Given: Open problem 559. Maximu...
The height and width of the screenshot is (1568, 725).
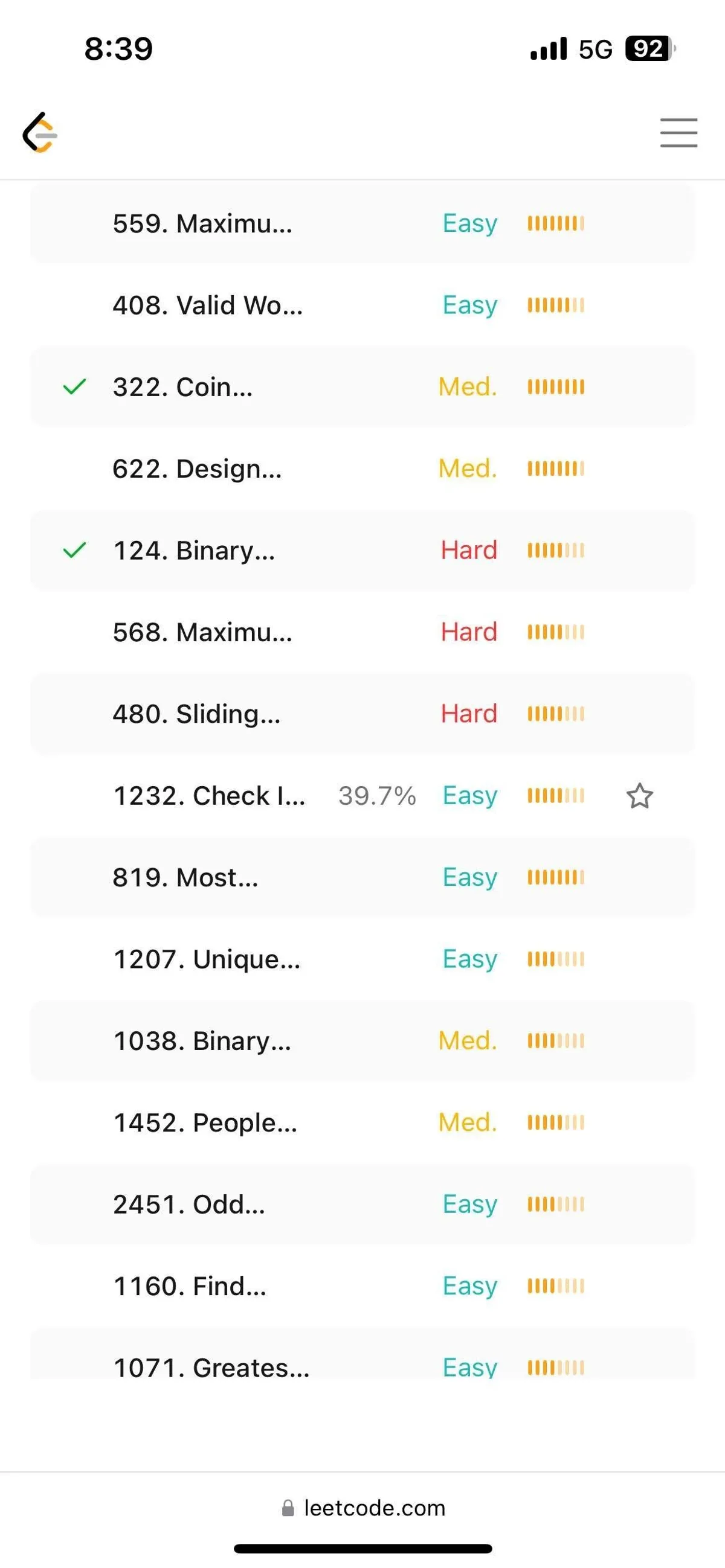Looking at the screenshot, I should (x=202, y=223).
